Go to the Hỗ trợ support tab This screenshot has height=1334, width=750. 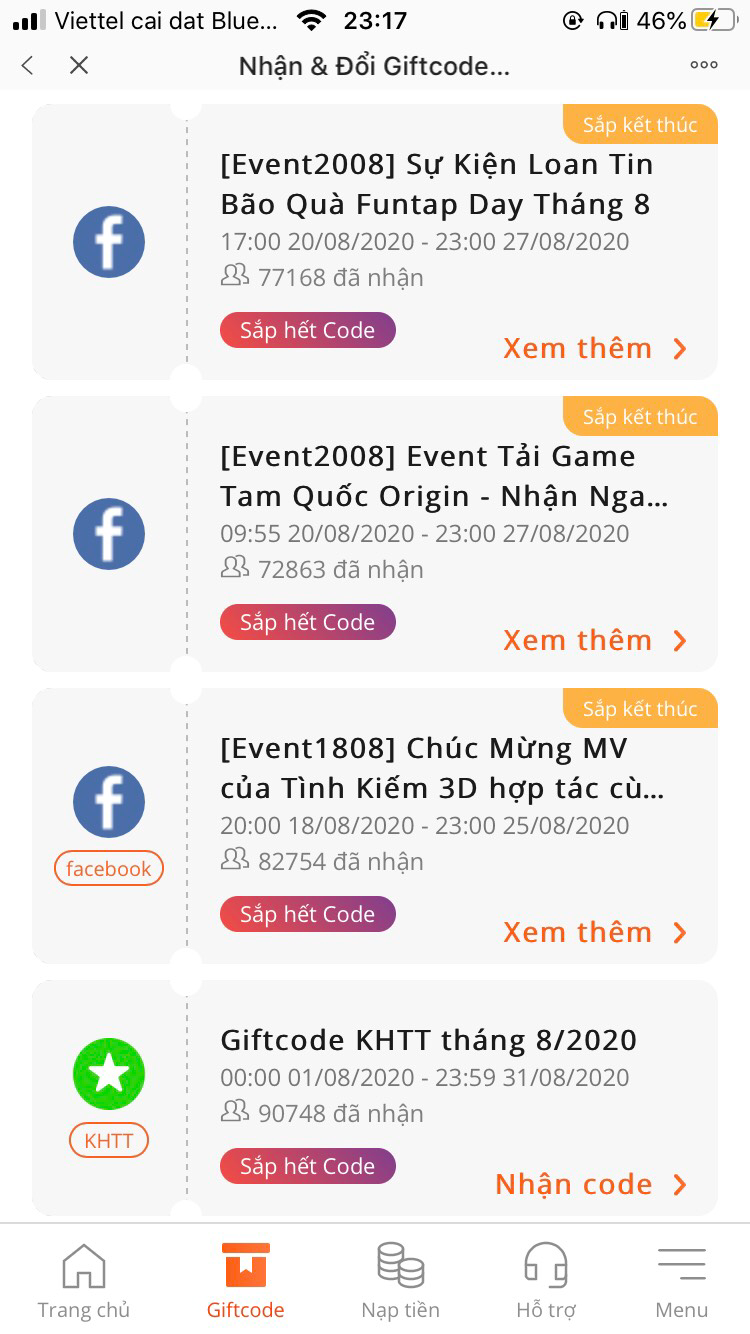(546, 1280)
